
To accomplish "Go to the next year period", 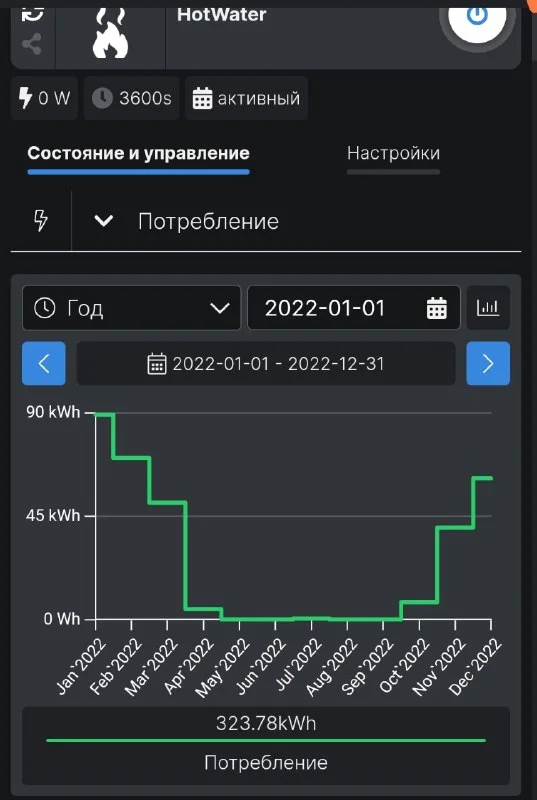I will [488, 363].
